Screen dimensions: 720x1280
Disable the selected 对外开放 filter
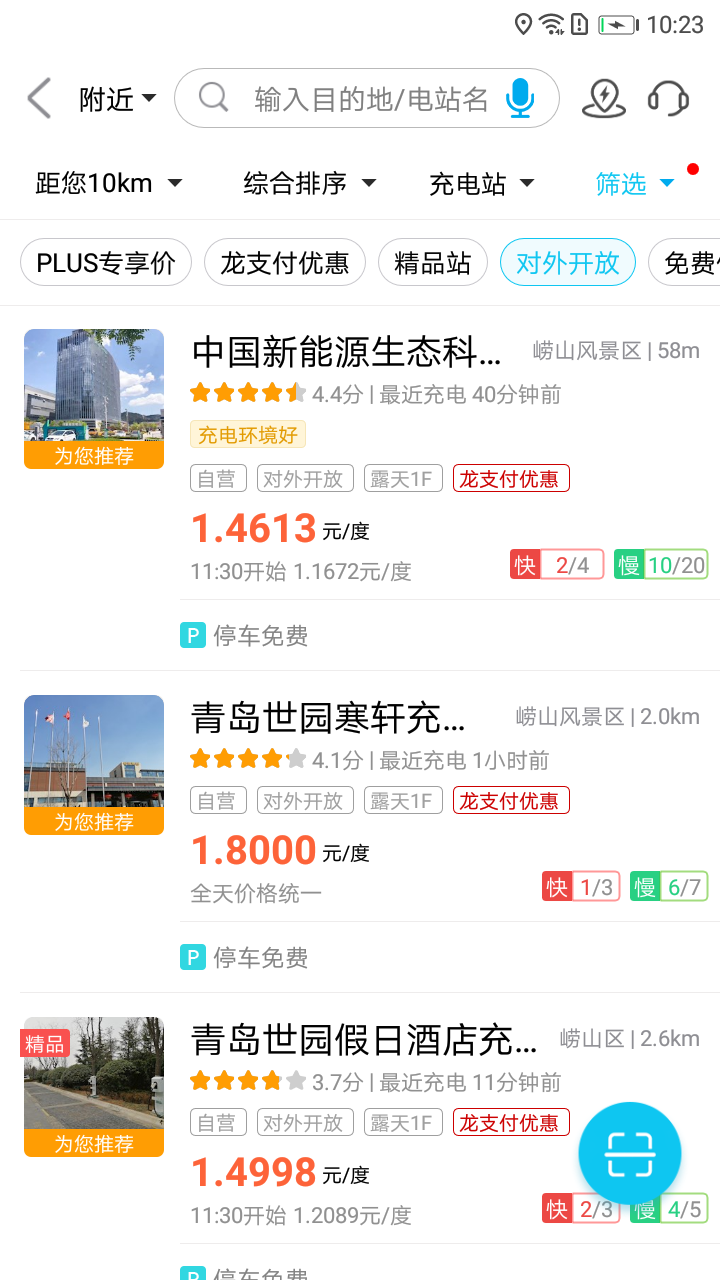pos(567,262)
